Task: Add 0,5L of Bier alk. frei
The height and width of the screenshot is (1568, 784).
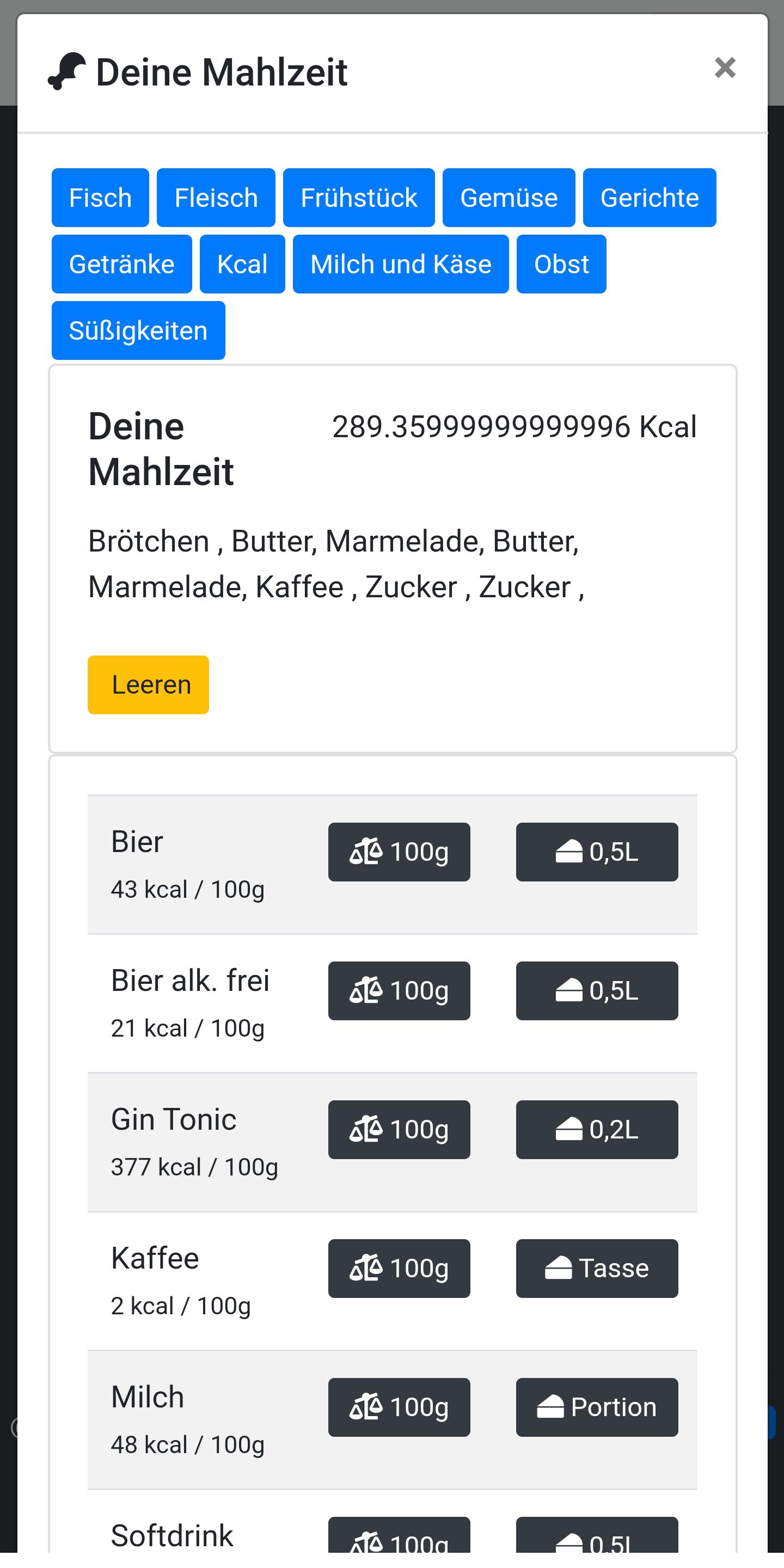Action: (x=597, y=991)
